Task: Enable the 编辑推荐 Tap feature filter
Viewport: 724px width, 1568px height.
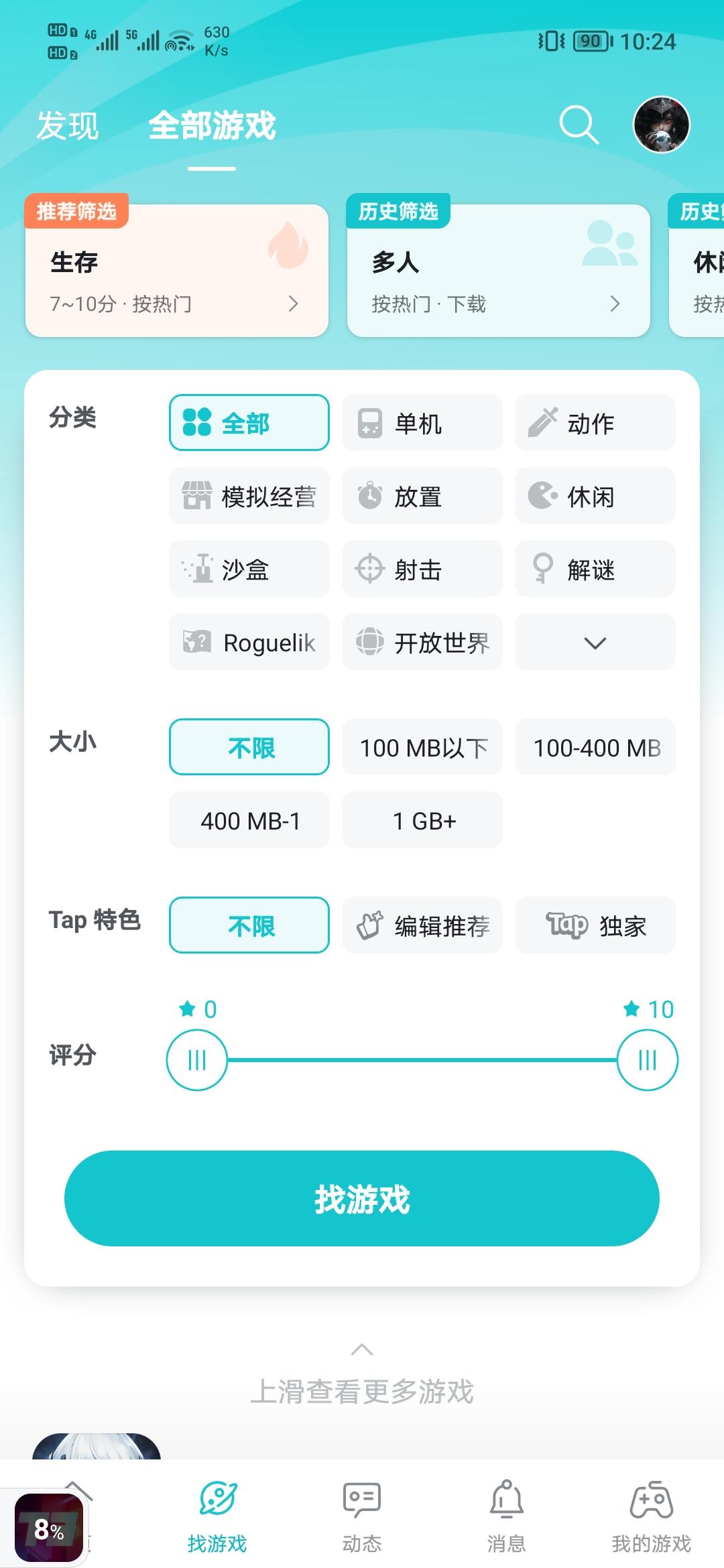Action: (422, 925)
